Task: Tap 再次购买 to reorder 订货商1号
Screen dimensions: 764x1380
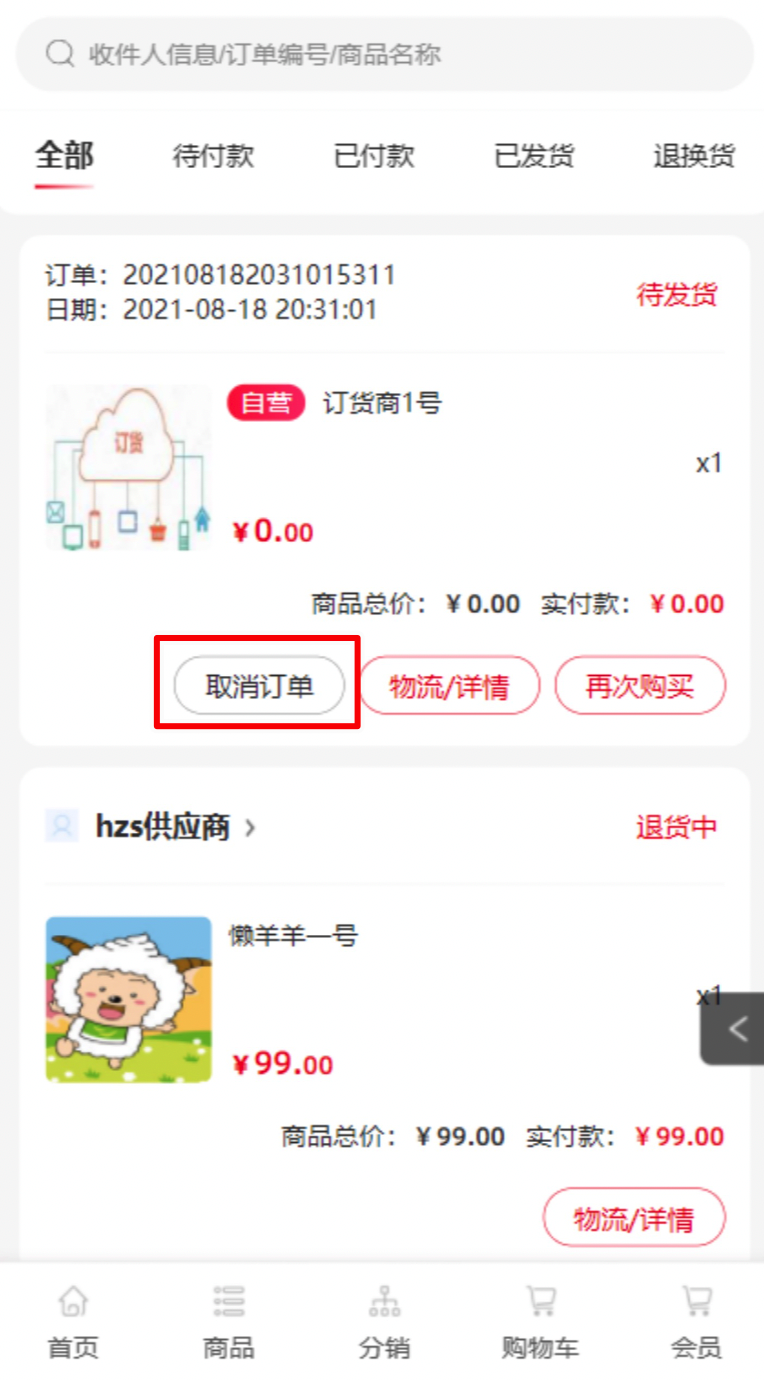Action: point(640,686)
